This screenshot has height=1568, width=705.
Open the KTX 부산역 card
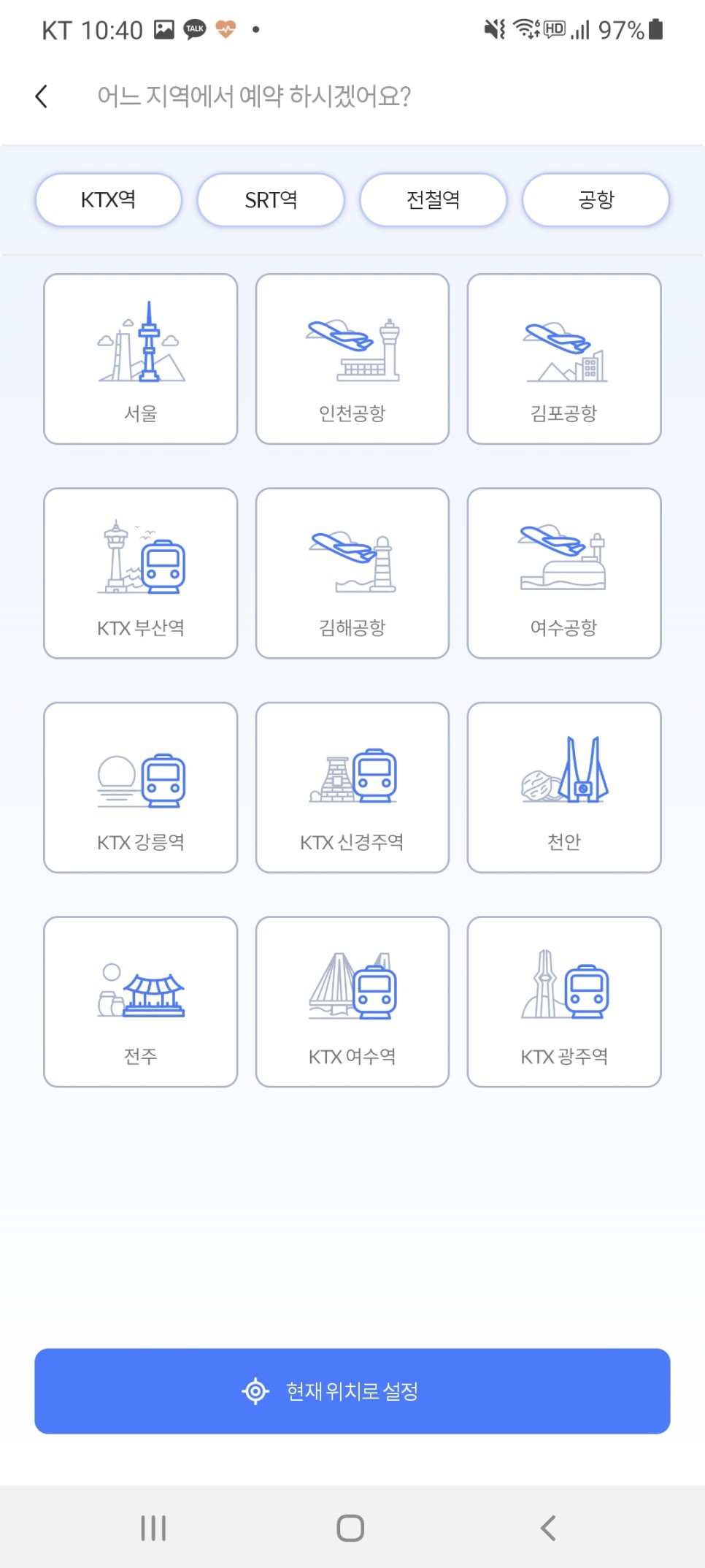coord(141,573)
